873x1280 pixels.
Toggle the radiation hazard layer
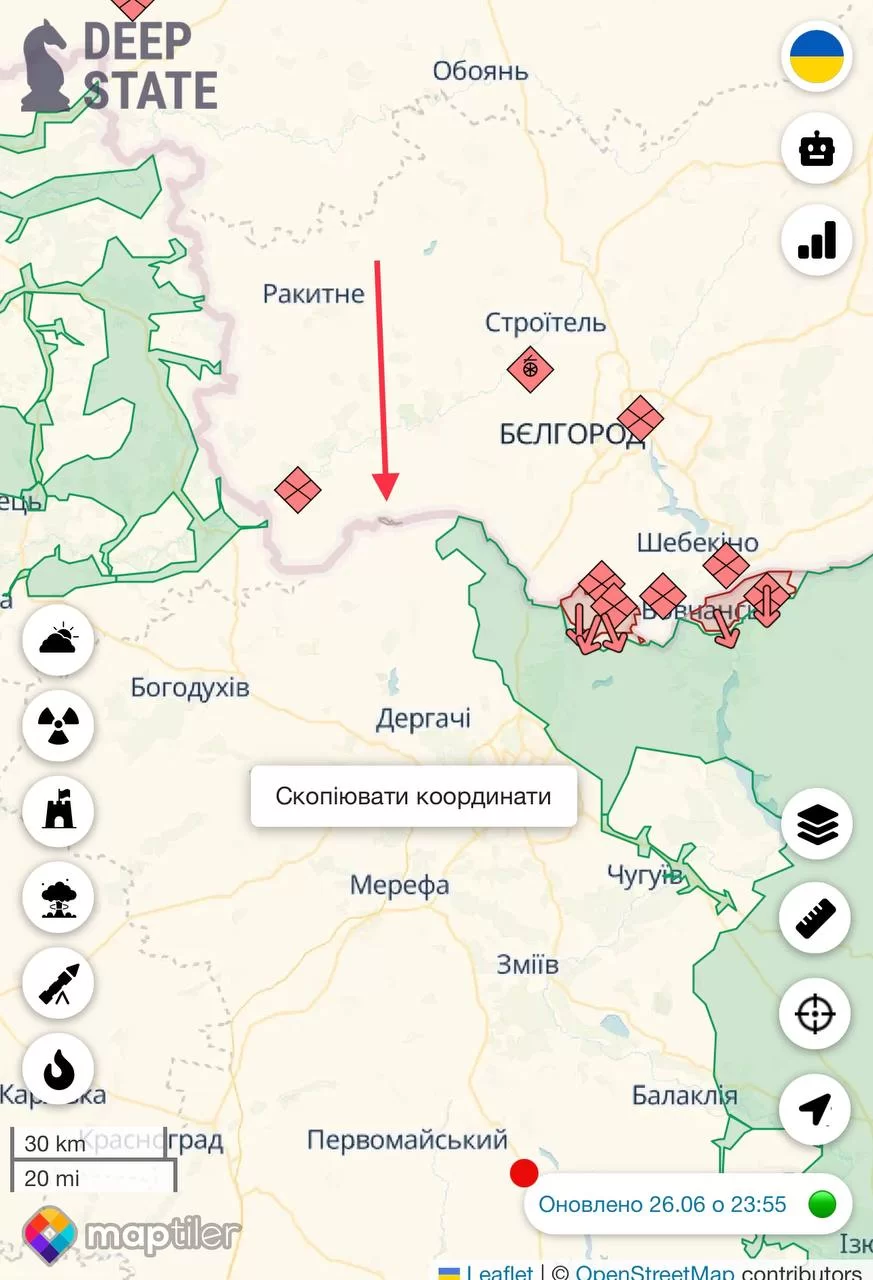tap(58, 726)
